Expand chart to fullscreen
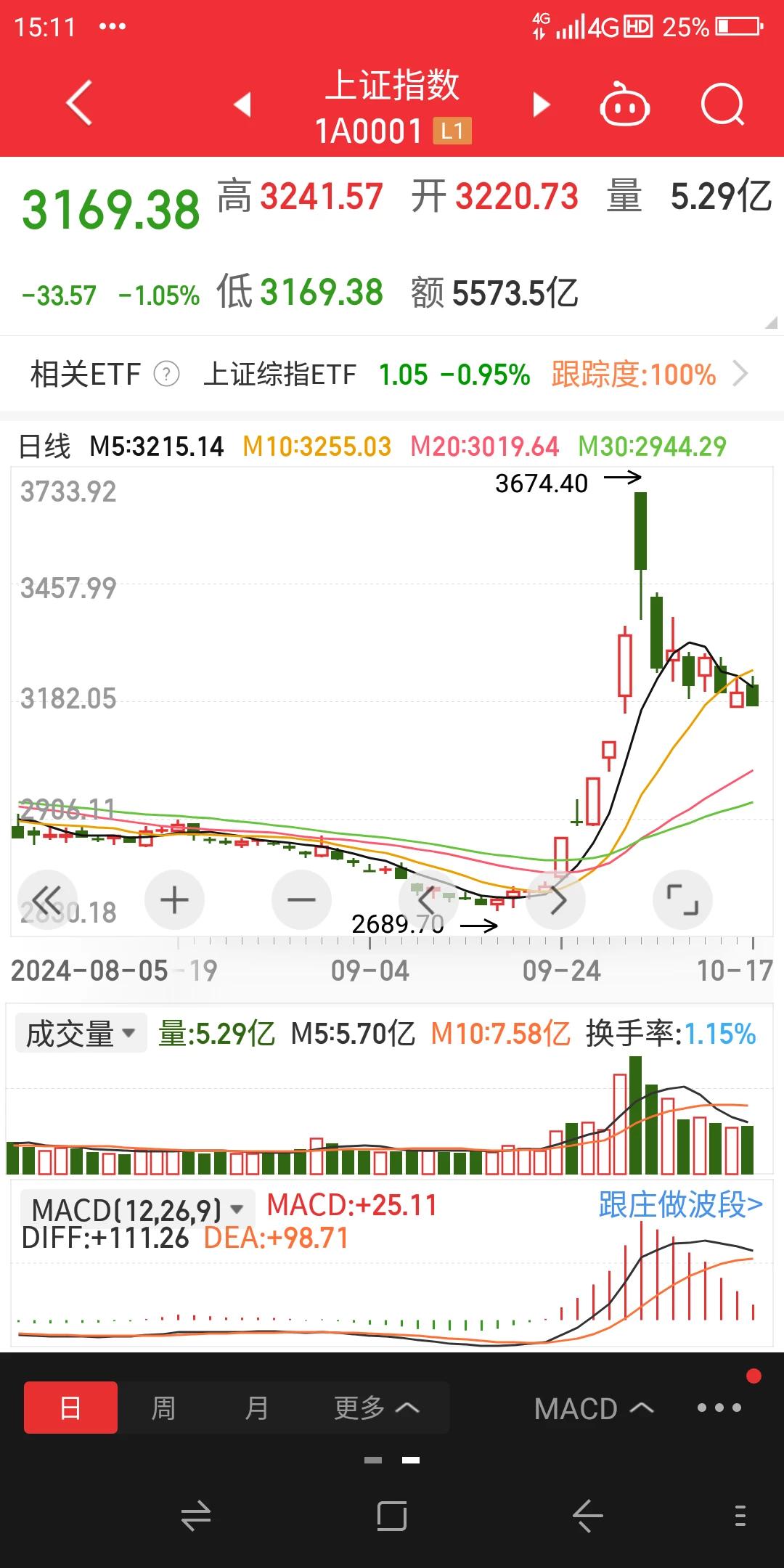Image resolution: width=784 pixels, height=1568 pixels. [x=683, y=900]
